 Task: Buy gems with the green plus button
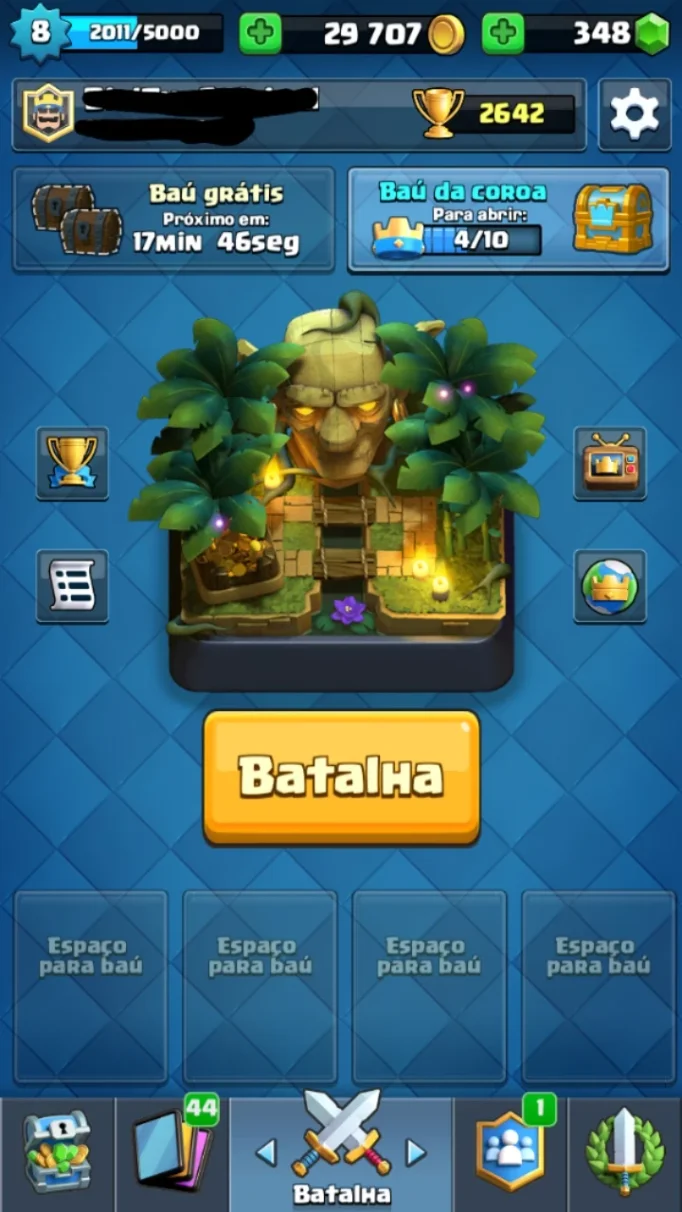pyautogui.click(x=503, y=35)
